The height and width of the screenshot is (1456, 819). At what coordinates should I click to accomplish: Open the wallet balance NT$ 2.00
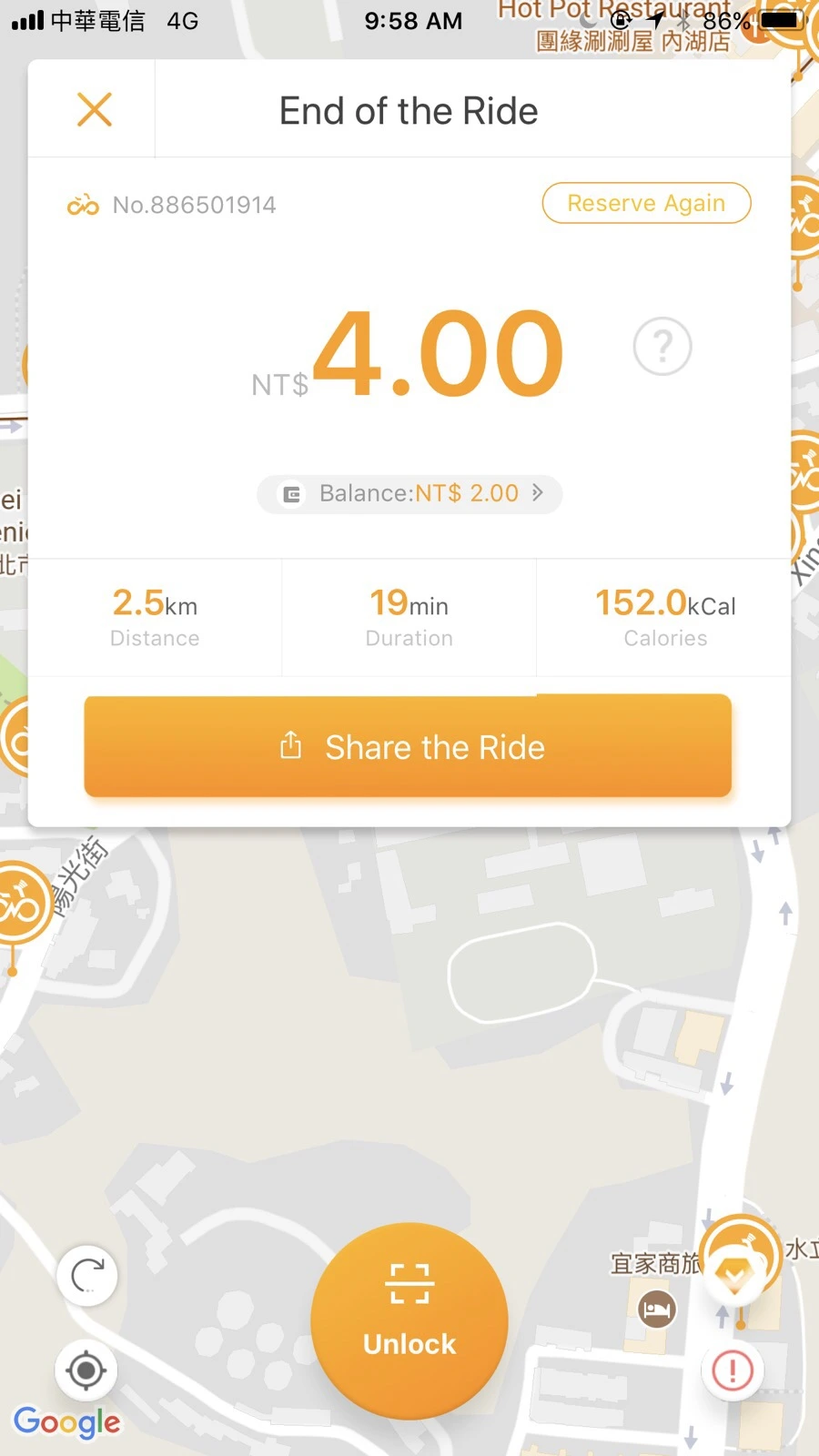tap(409, 494)
